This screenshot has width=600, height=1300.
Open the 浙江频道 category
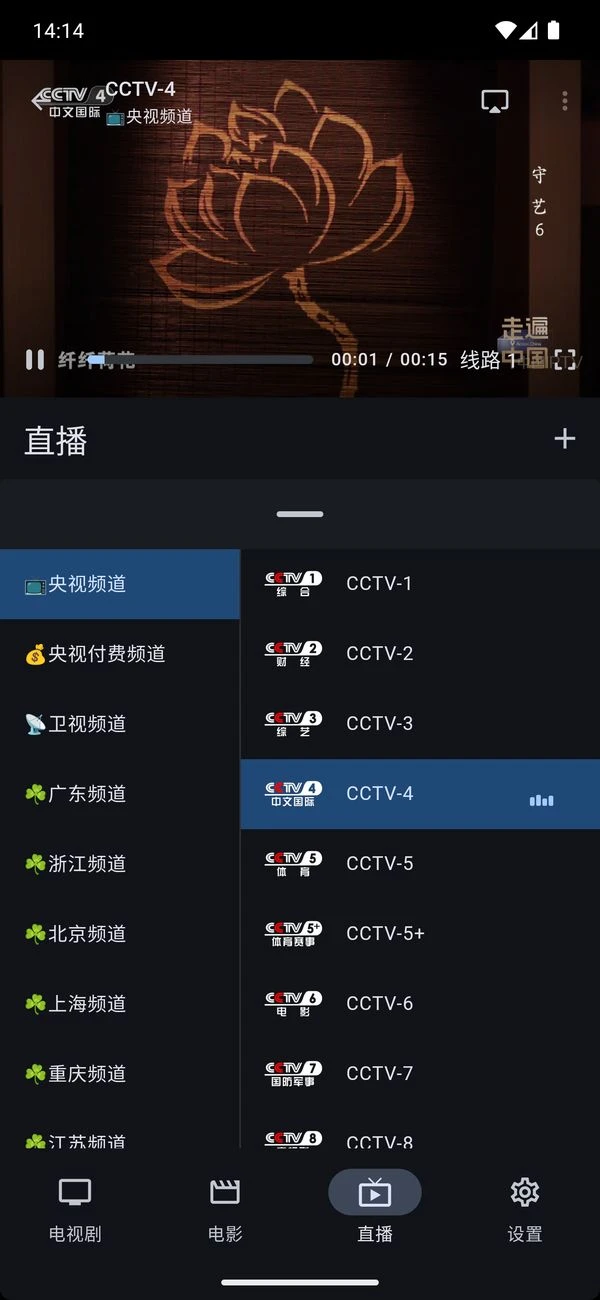(87, 864)
